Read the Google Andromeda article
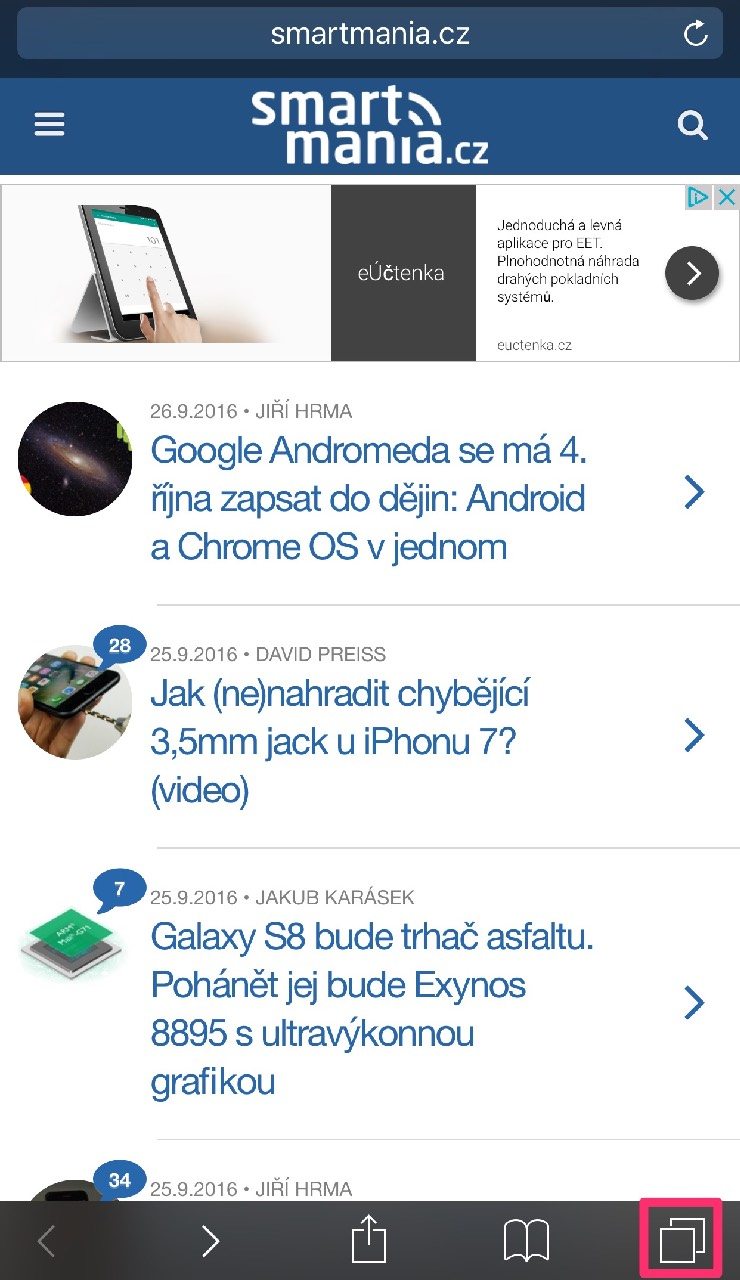 coord(368,498)
